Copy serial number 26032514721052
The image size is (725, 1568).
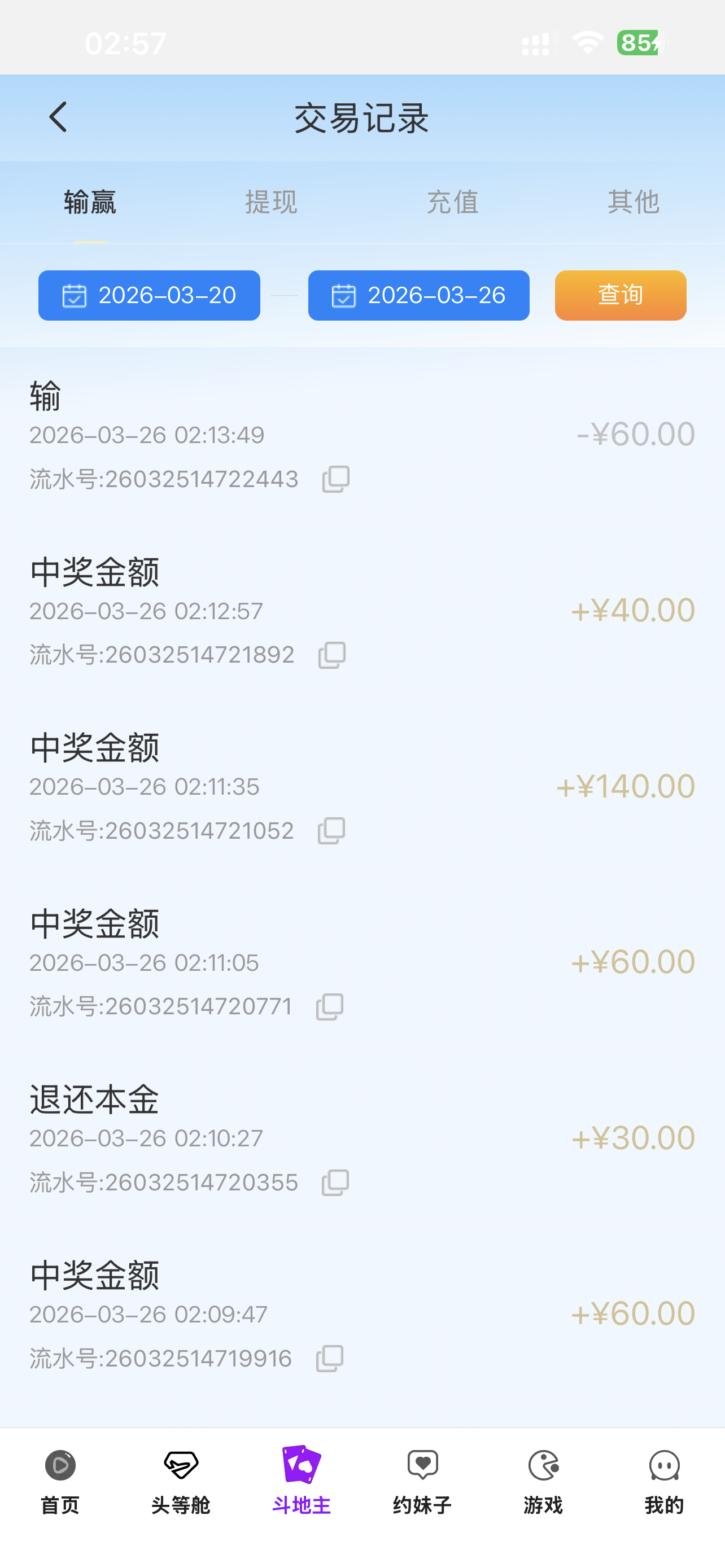332,831
